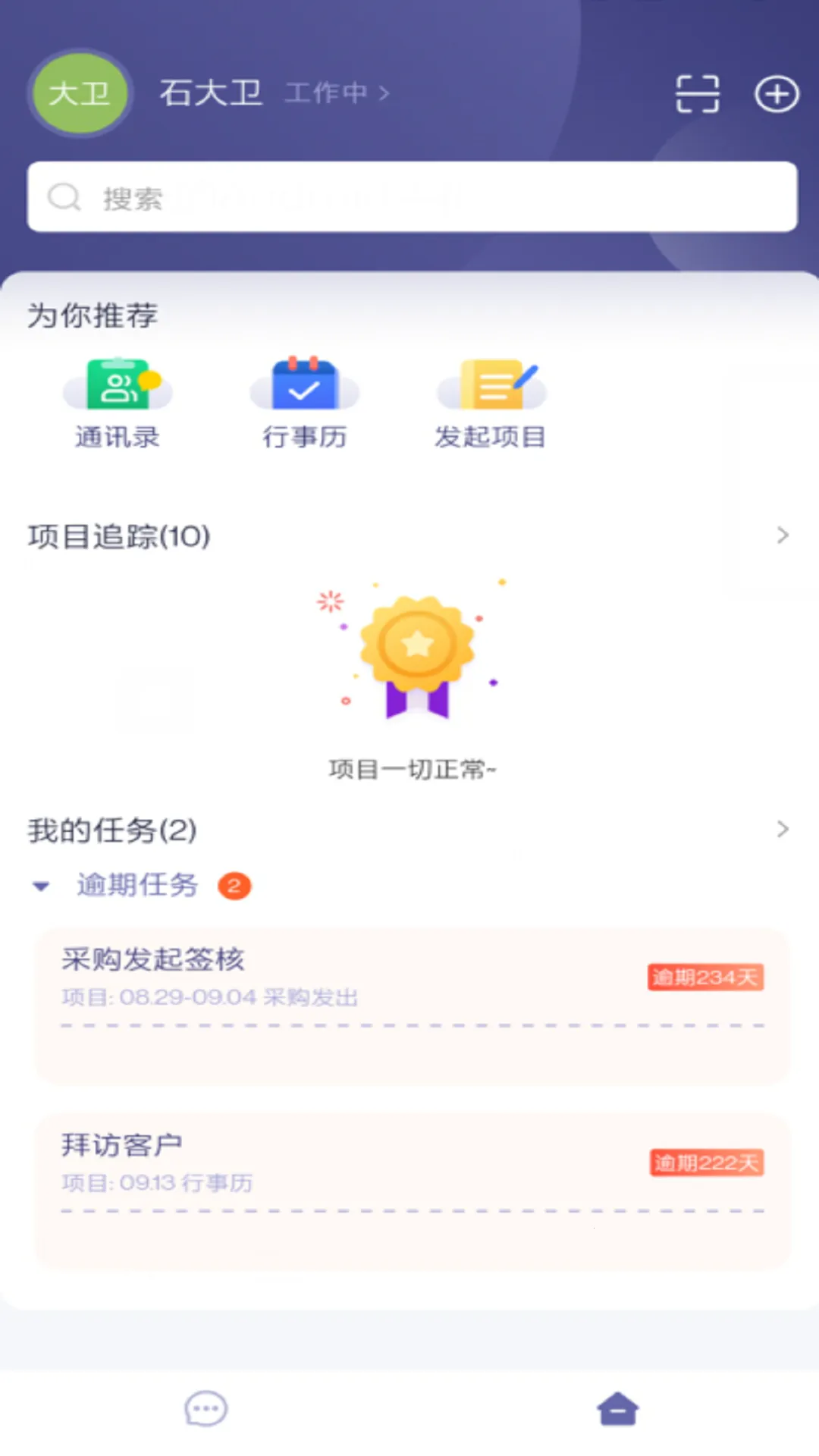The height and width of the screenshot is (1456, 819).
Task: Tap the search magnifier icon
Action: coord(64,196)
